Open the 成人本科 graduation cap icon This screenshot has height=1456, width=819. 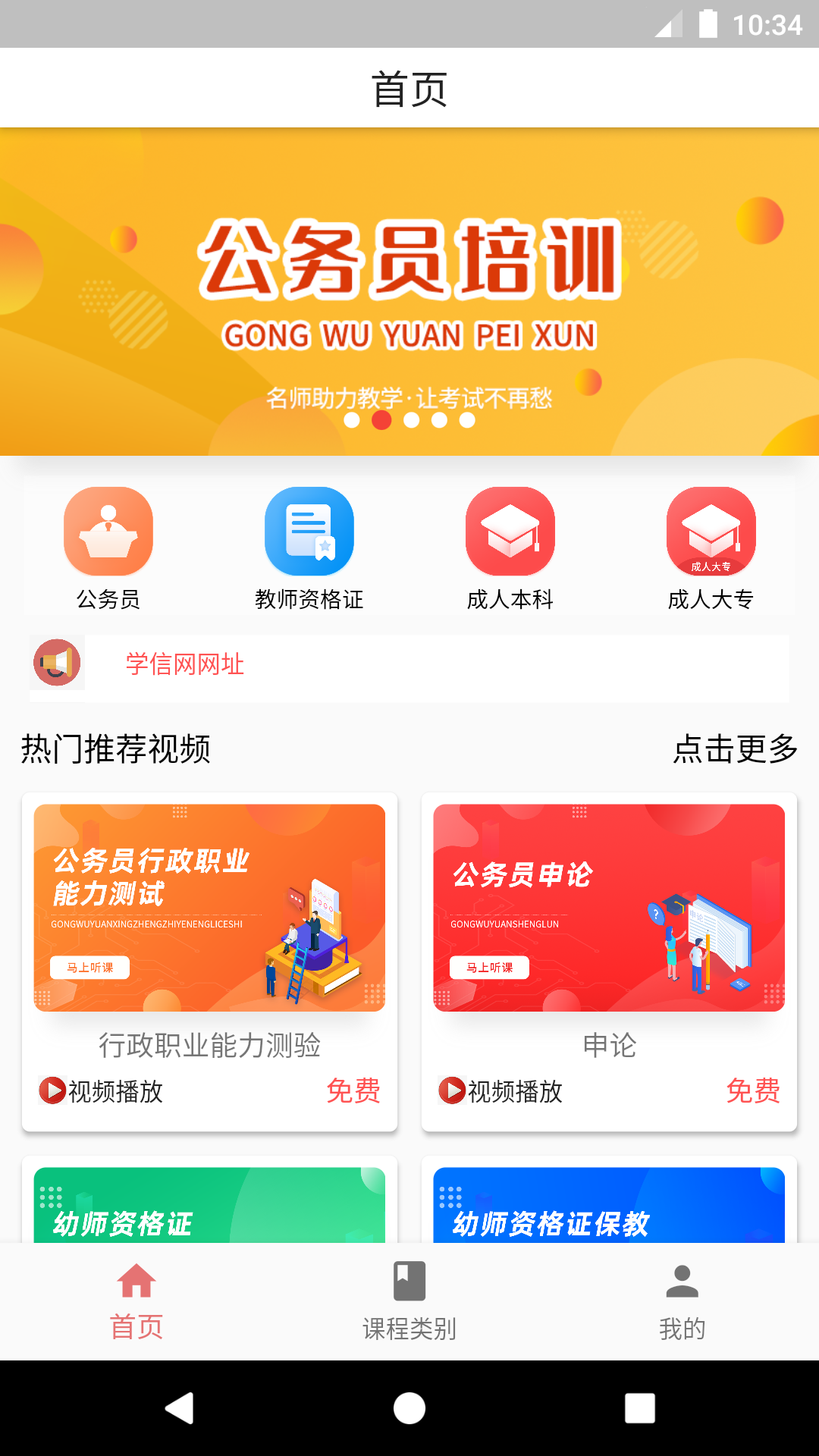[x=510, y=532]
